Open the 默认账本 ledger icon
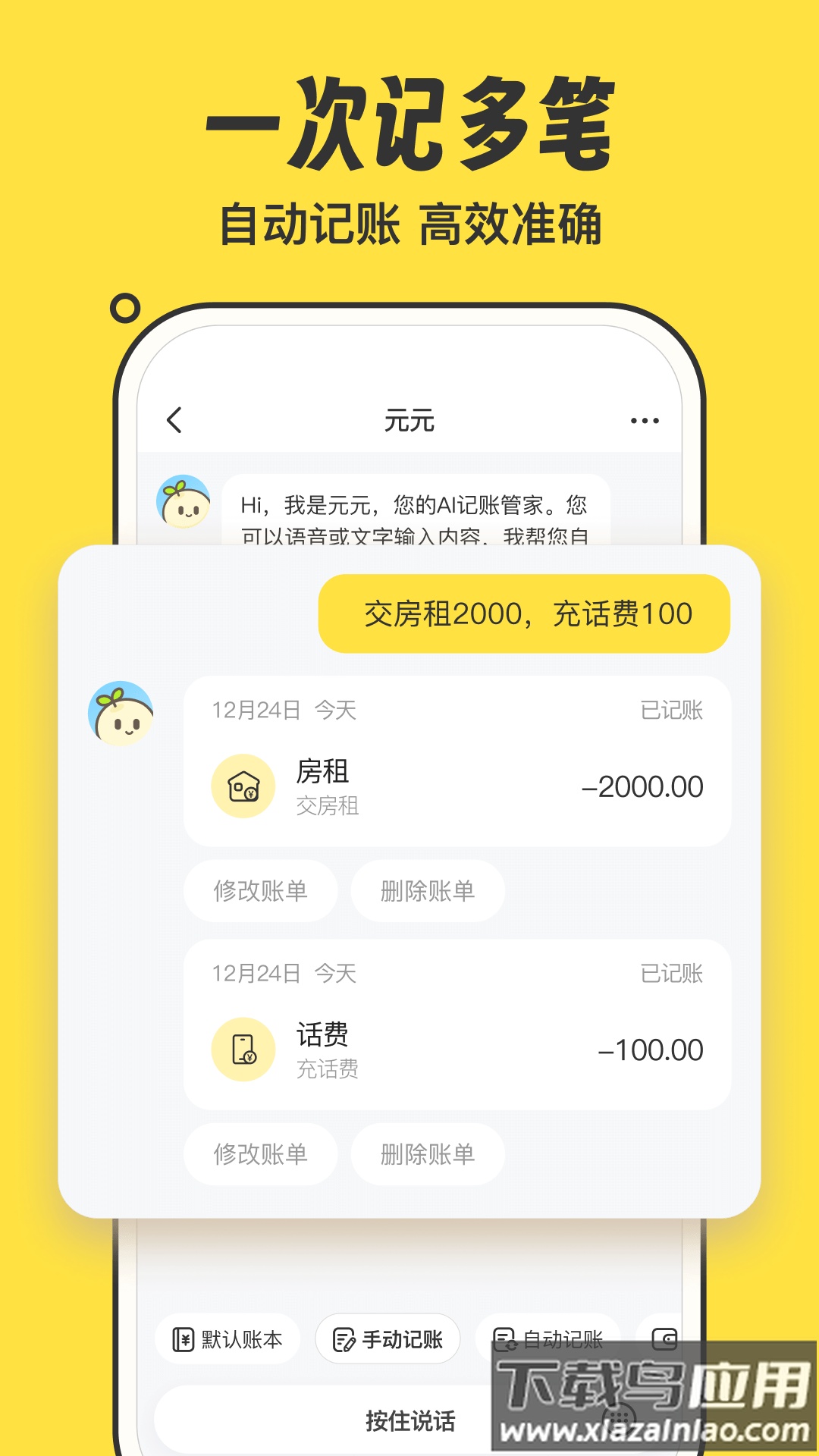 point(179,1338)
